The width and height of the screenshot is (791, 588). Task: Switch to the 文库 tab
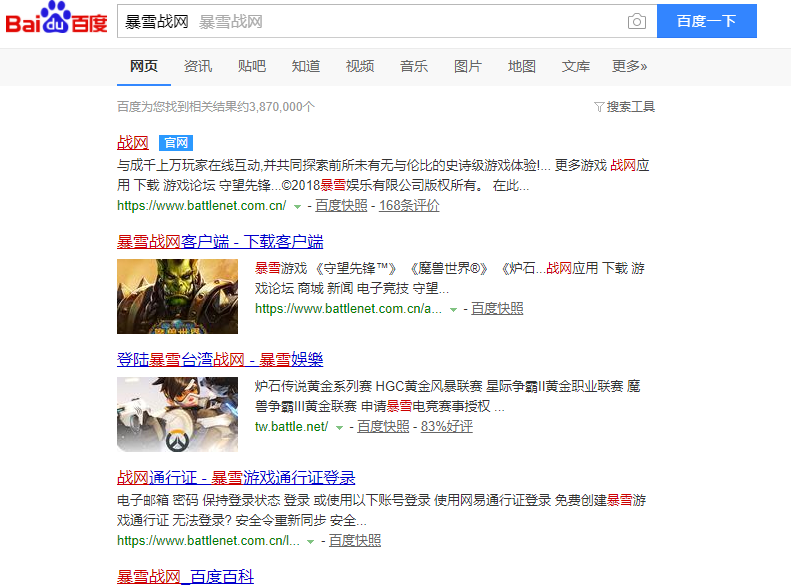[x=576, y=66]
